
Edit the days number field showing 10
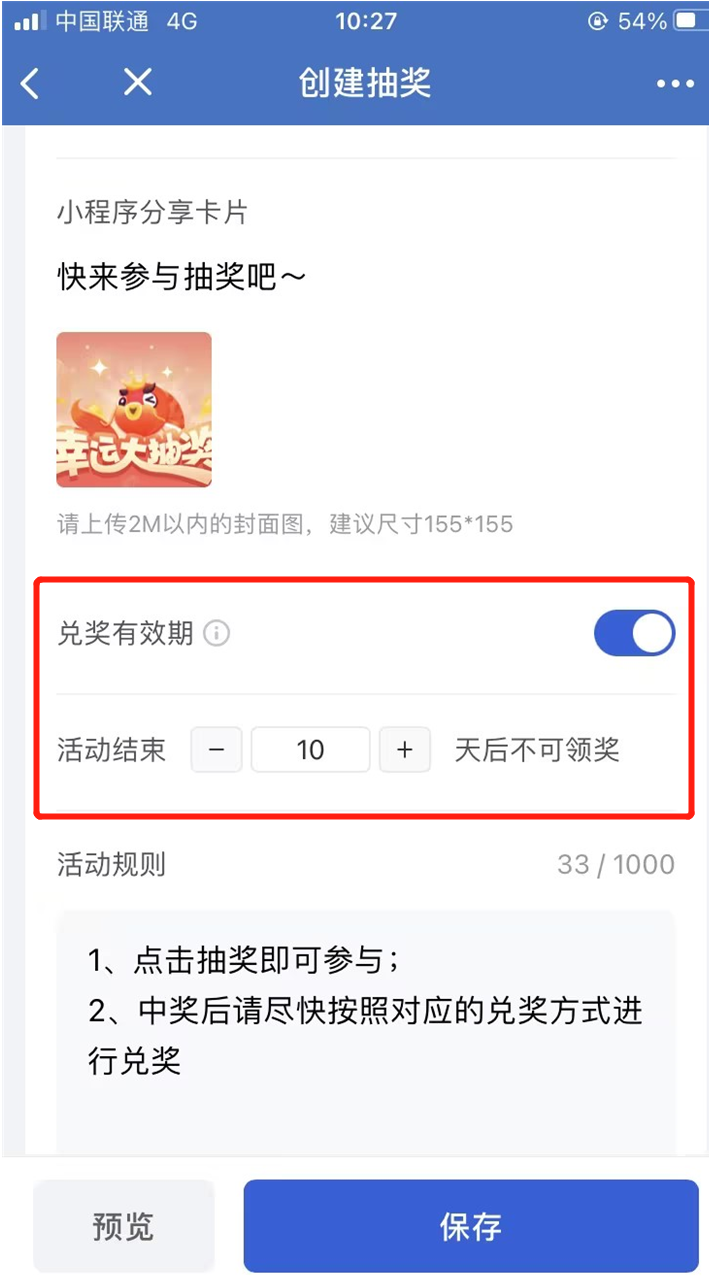310,750
